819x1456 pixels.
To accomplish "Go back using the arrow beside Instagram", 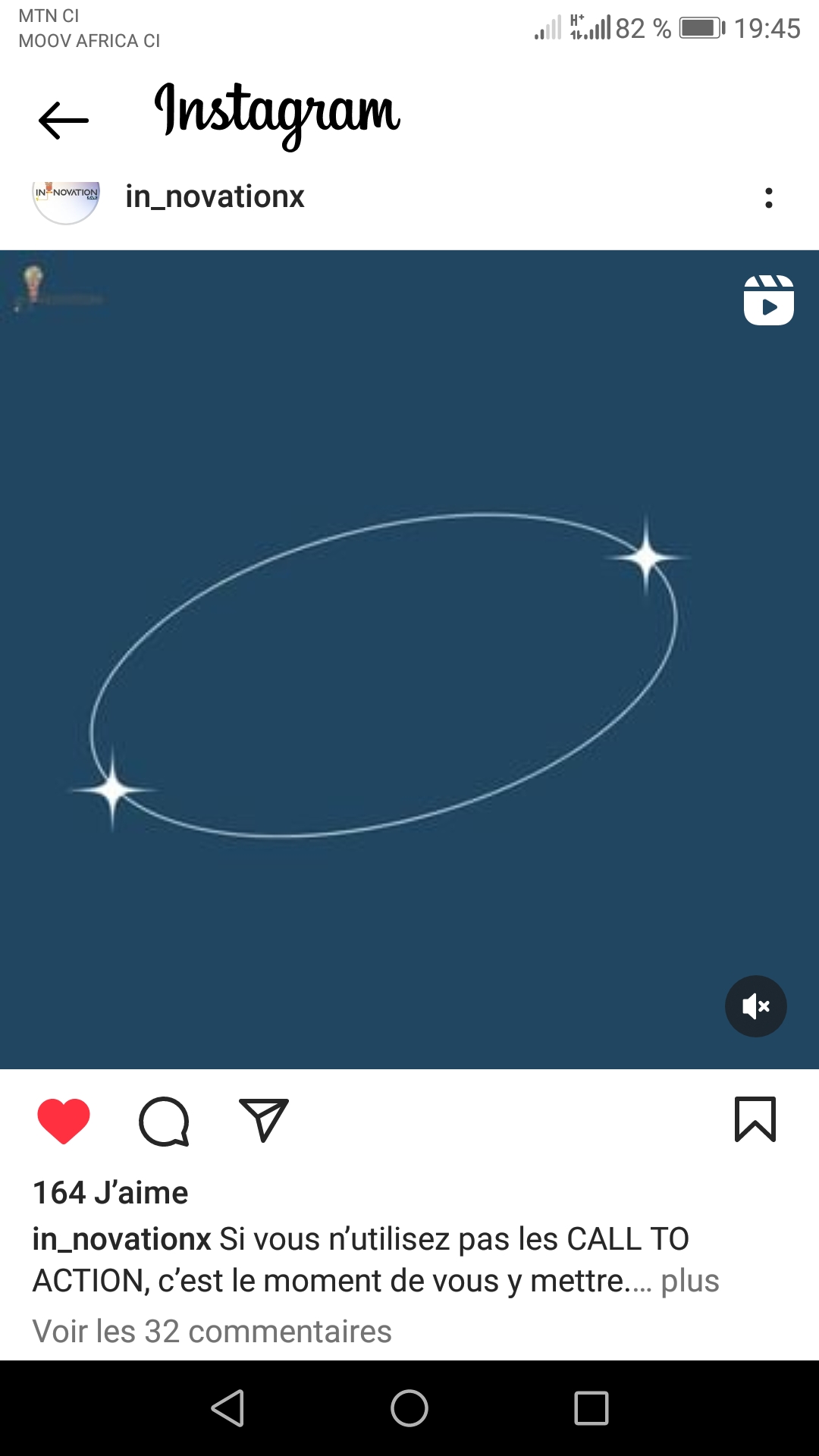I will tap(64, 120).
